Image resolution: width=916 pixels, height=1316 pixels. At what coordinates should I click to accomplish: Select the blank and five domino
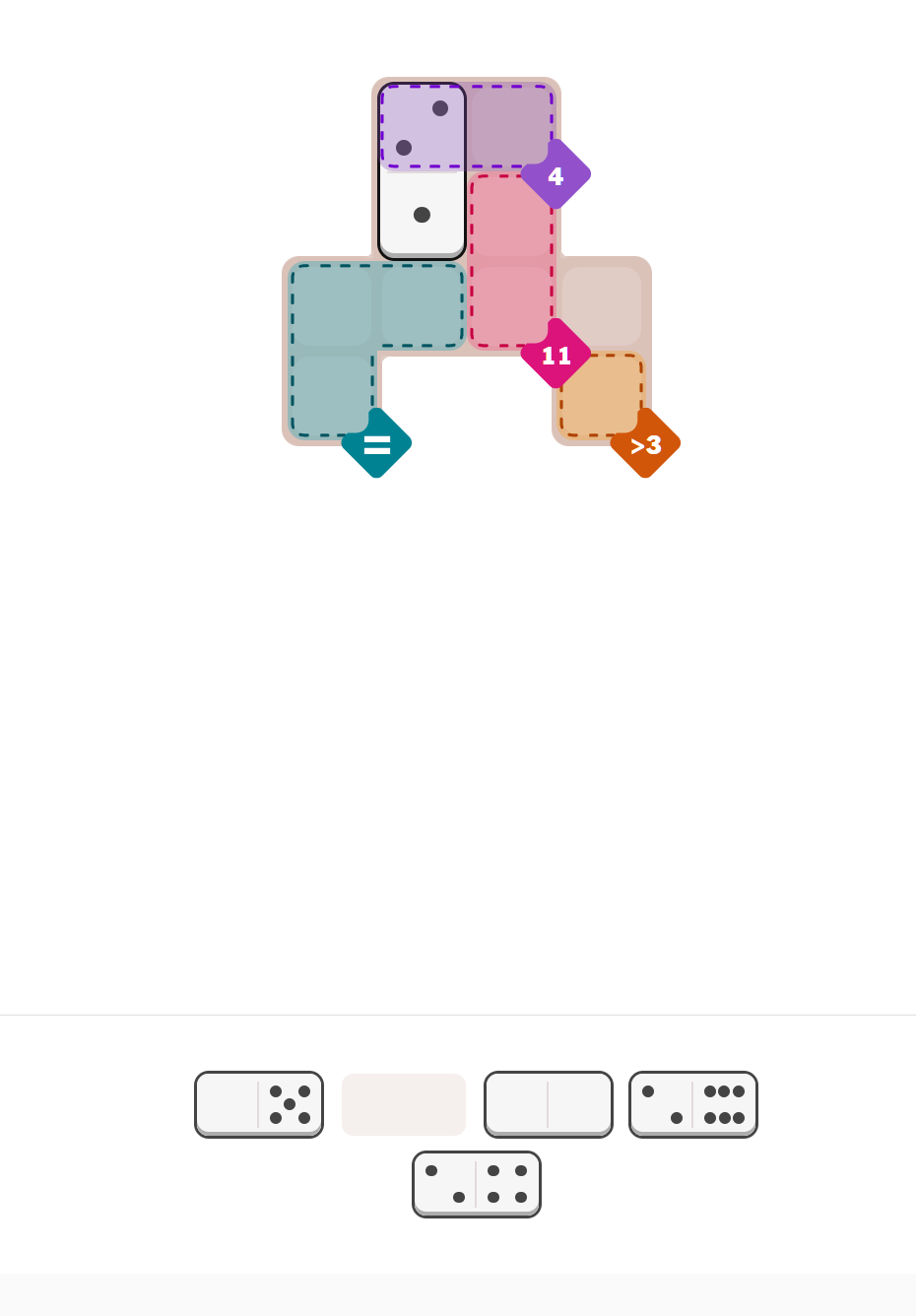pos(259,1104)
